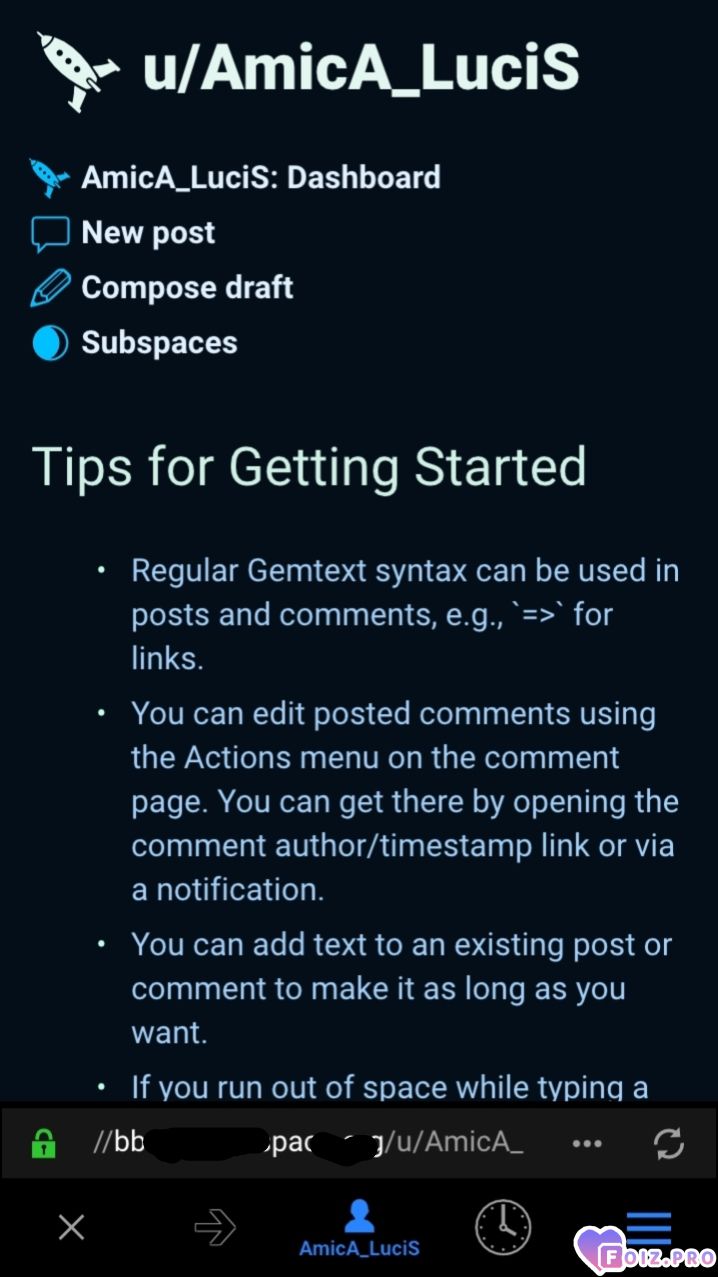Reload the current page

tap(668, 1143)
